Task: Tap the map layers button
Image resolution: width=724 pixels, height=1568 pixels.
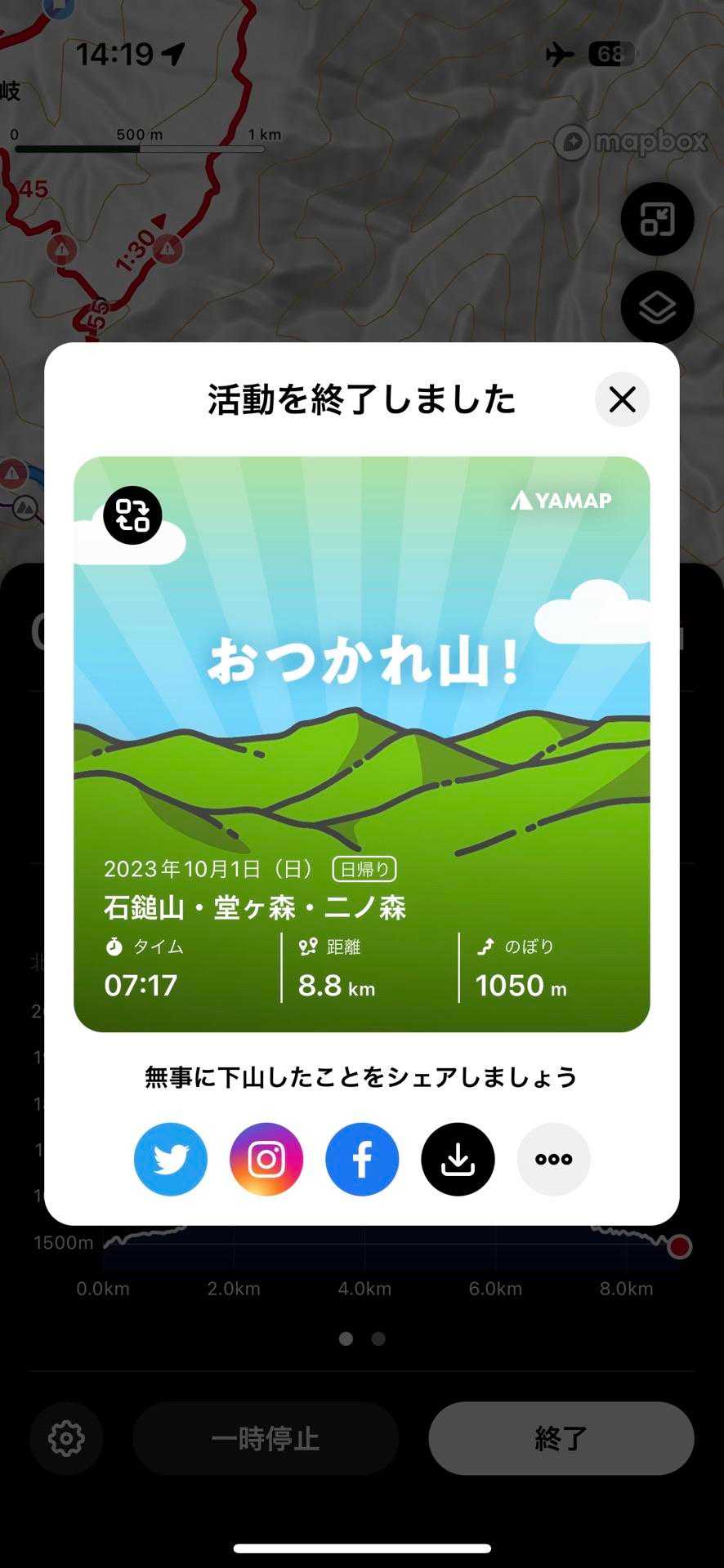Action: 657,308
